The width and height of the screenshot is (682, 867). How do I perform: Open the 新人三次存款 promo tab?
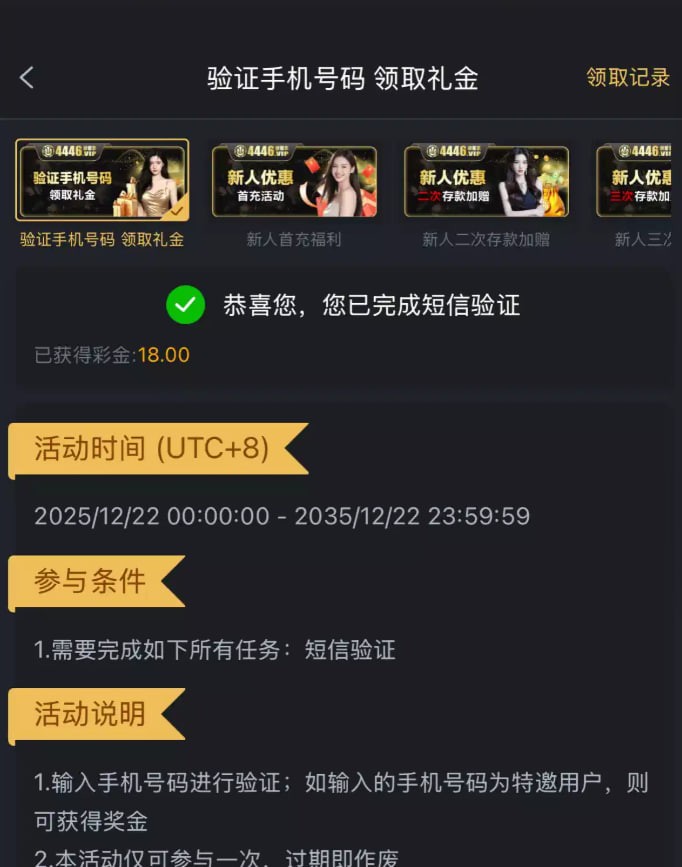(640, 181)
